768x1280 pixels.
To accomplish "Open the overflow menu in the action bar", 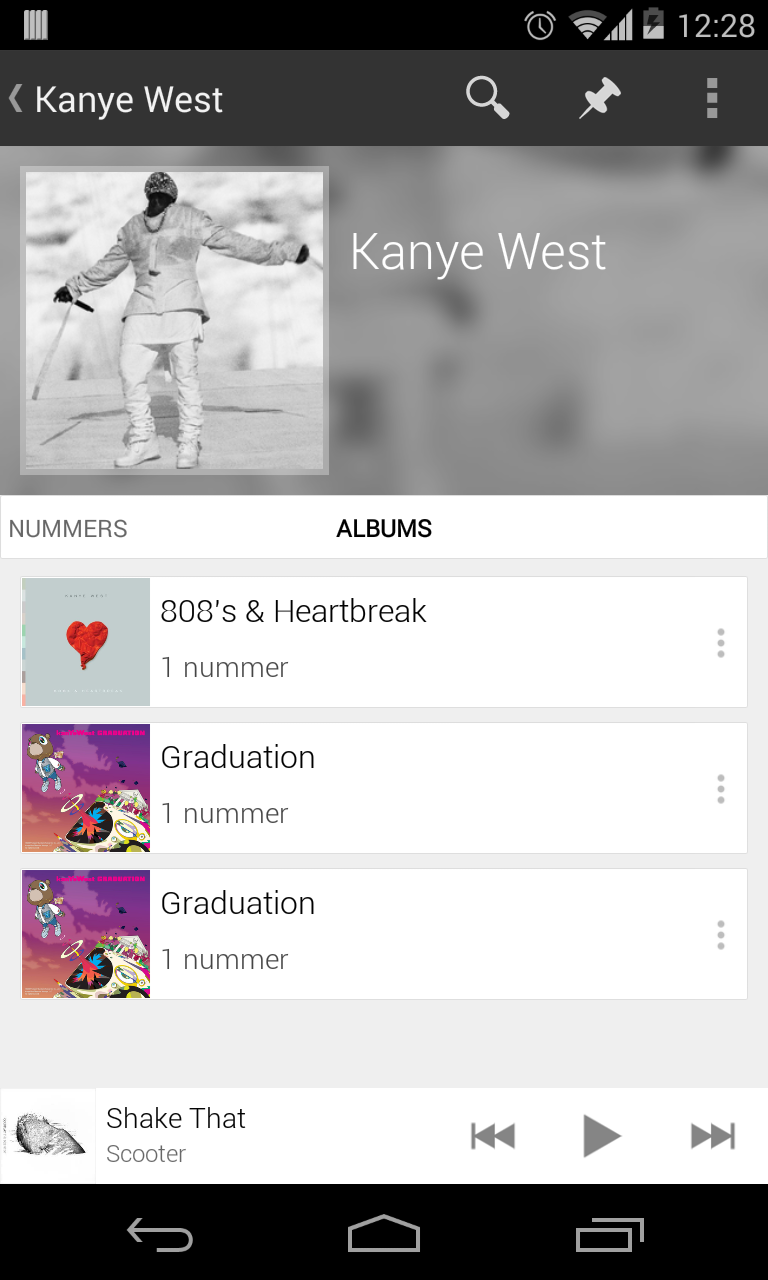I will click(x=712, y=97).
